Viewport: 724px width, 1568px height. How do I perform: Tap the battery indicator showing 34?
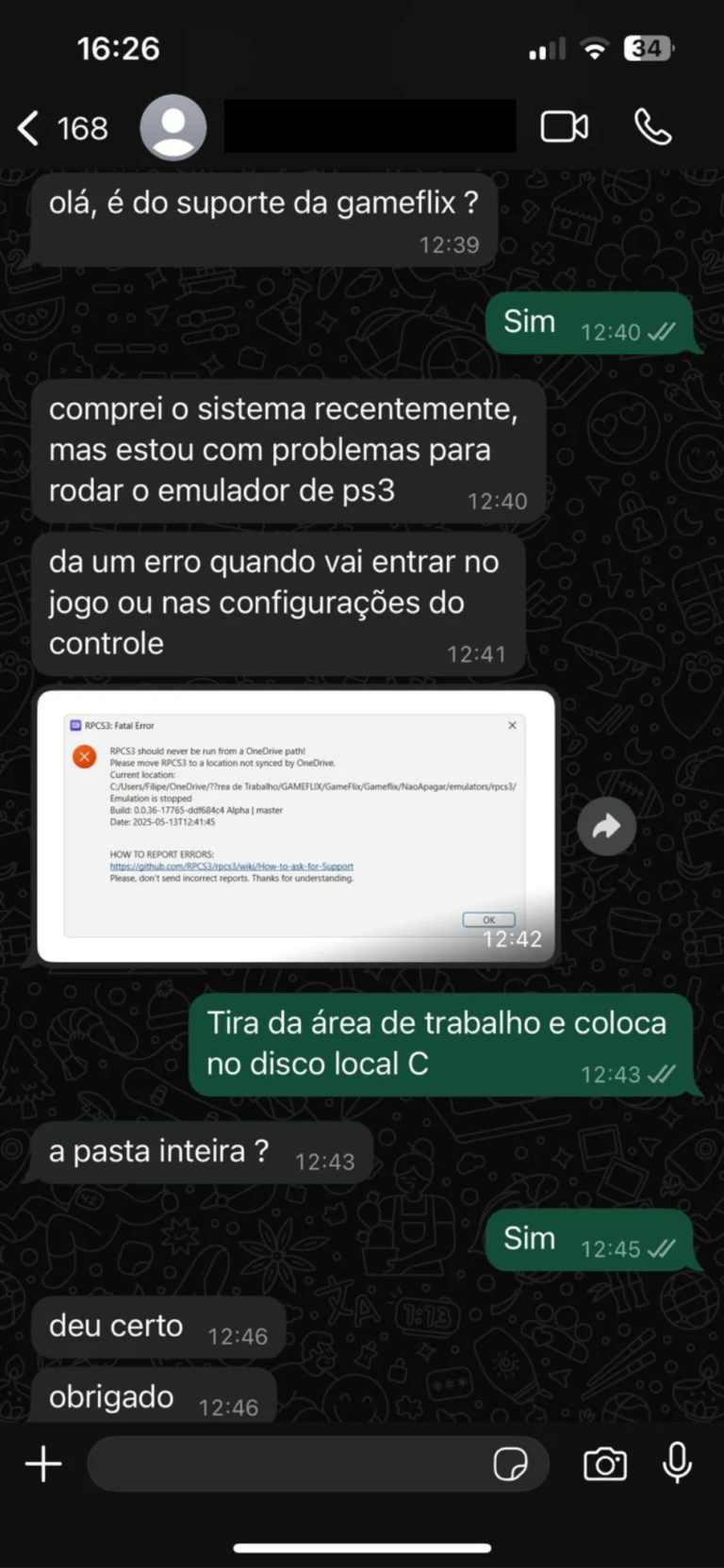(x=648, y=47)
